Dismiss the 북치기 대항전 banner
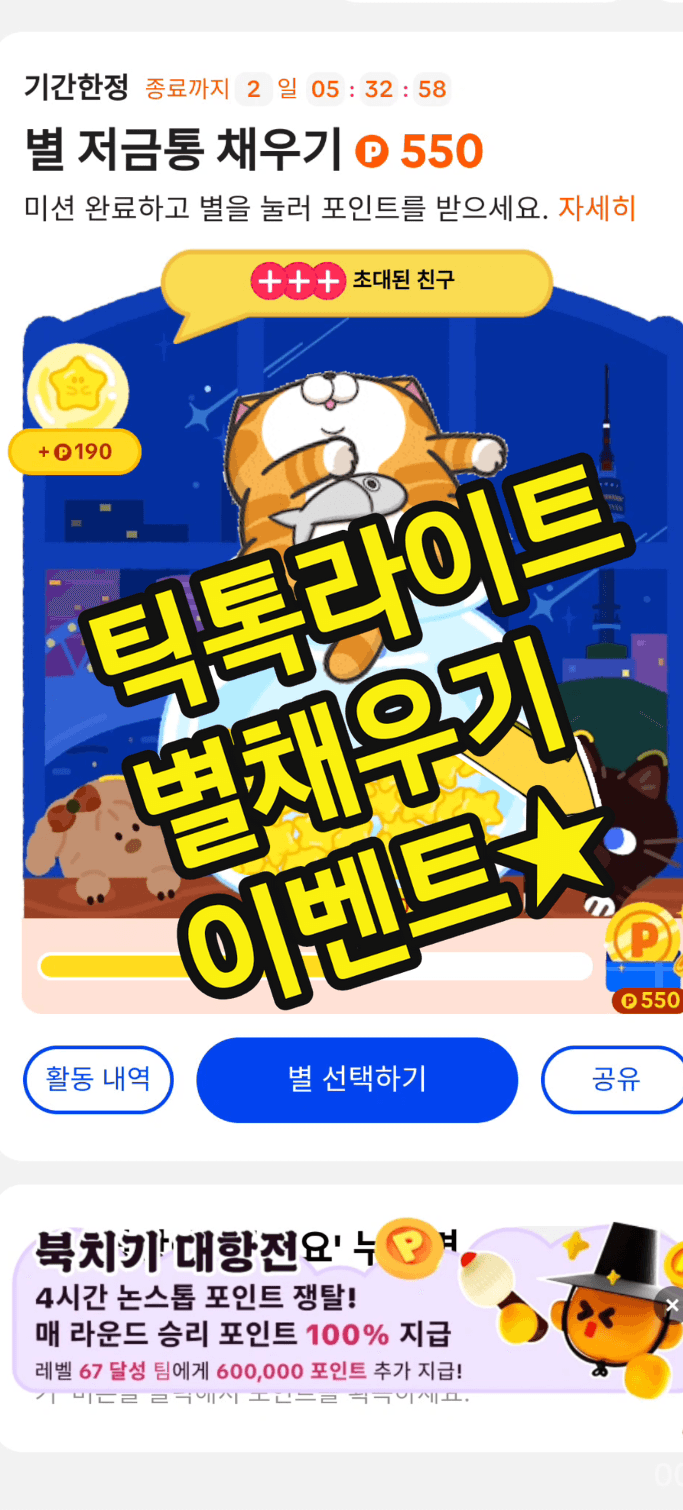This screenshot has width=683, height=1510. click(x=671, y=1305)
